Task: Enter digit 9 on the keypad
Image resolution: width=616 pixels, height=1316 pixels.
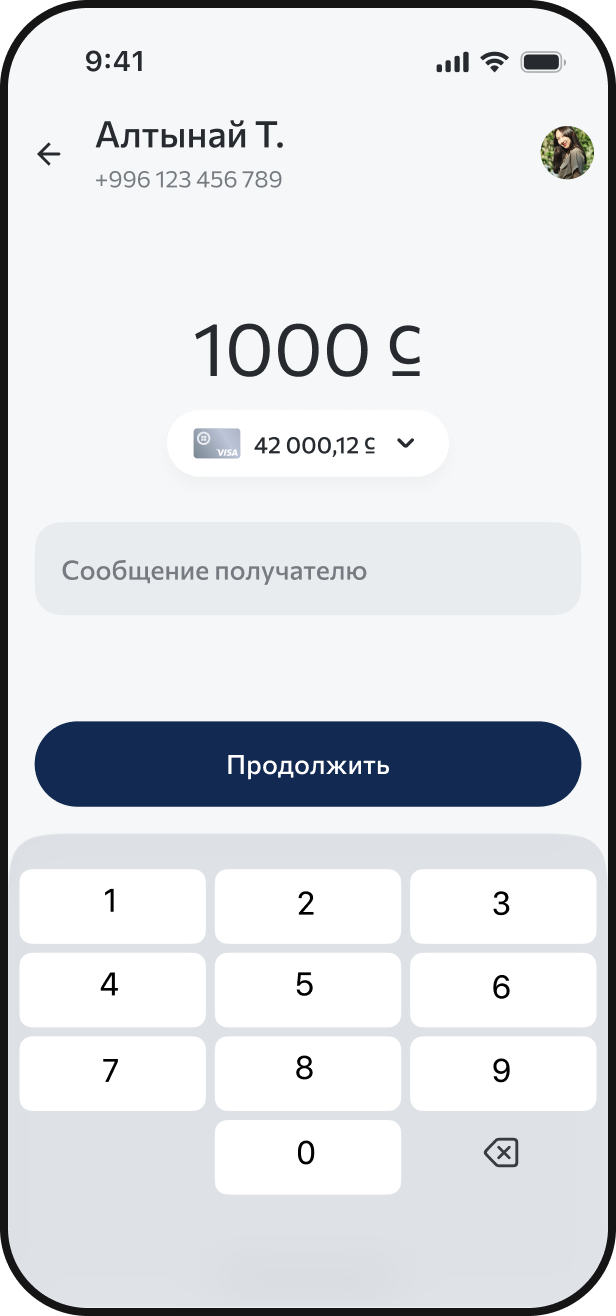Action: point(503,1073)
